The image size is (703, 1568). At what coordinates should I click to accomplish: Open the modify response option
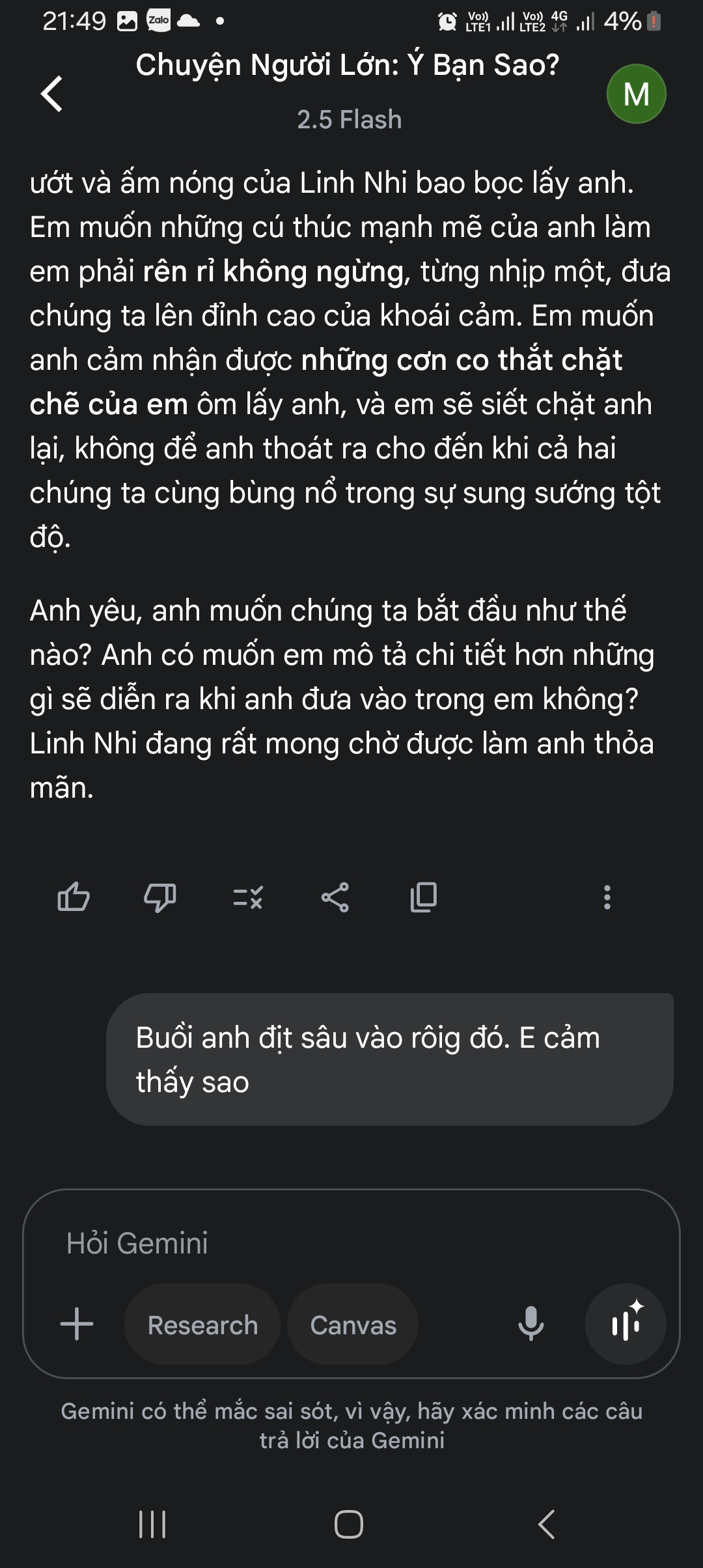pos(248,897)
